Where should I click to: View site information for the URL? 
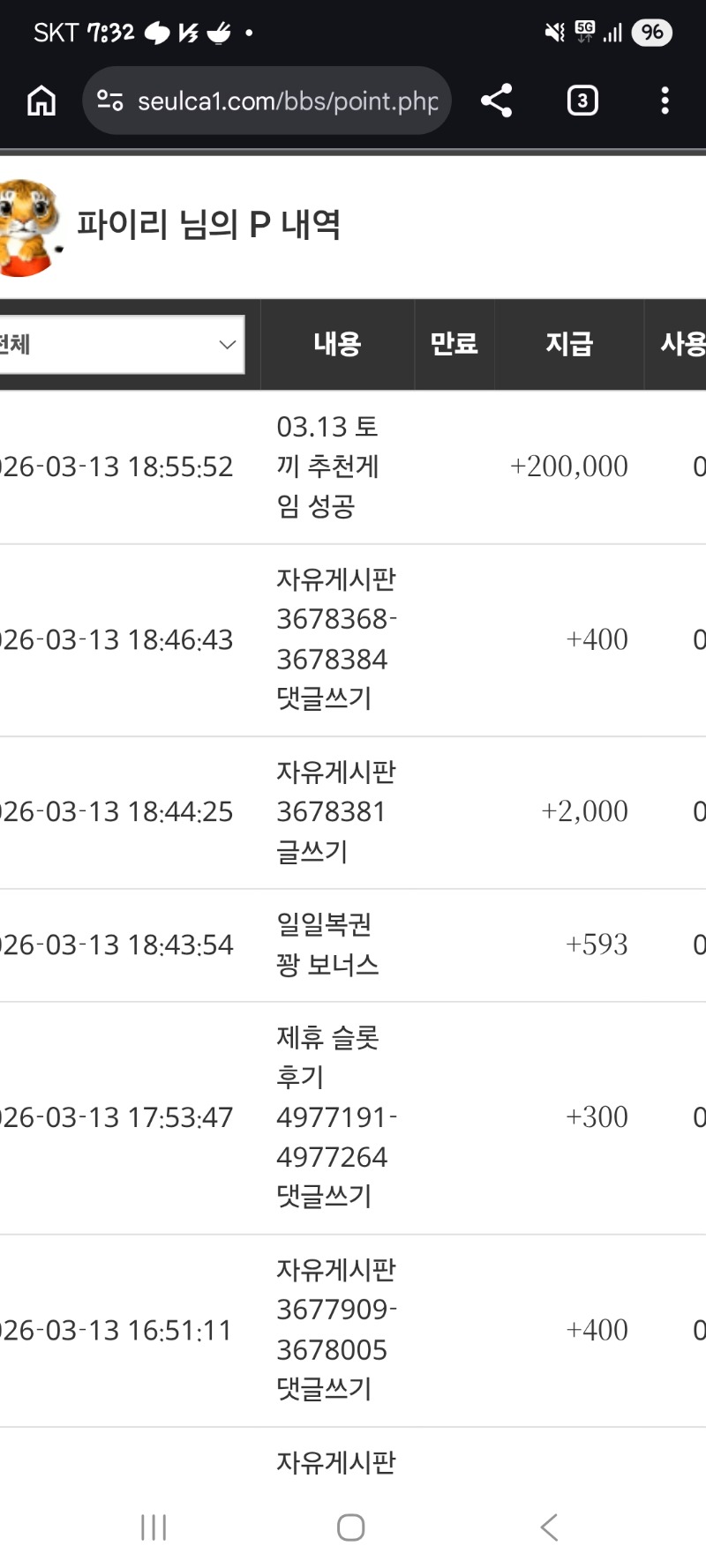(x=109, y=101)
